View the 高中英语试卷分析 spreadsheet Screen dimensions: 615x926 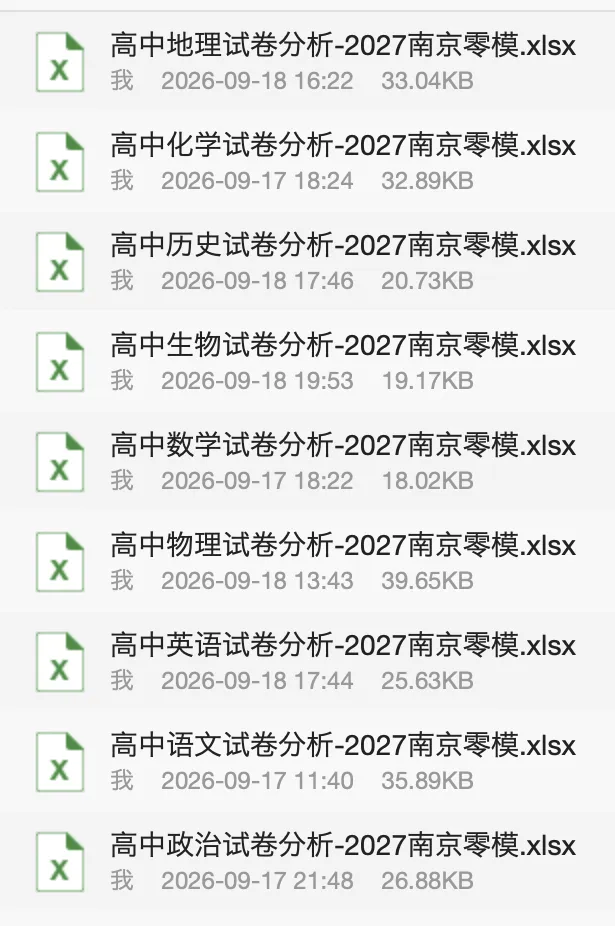(x=307, y=661)
